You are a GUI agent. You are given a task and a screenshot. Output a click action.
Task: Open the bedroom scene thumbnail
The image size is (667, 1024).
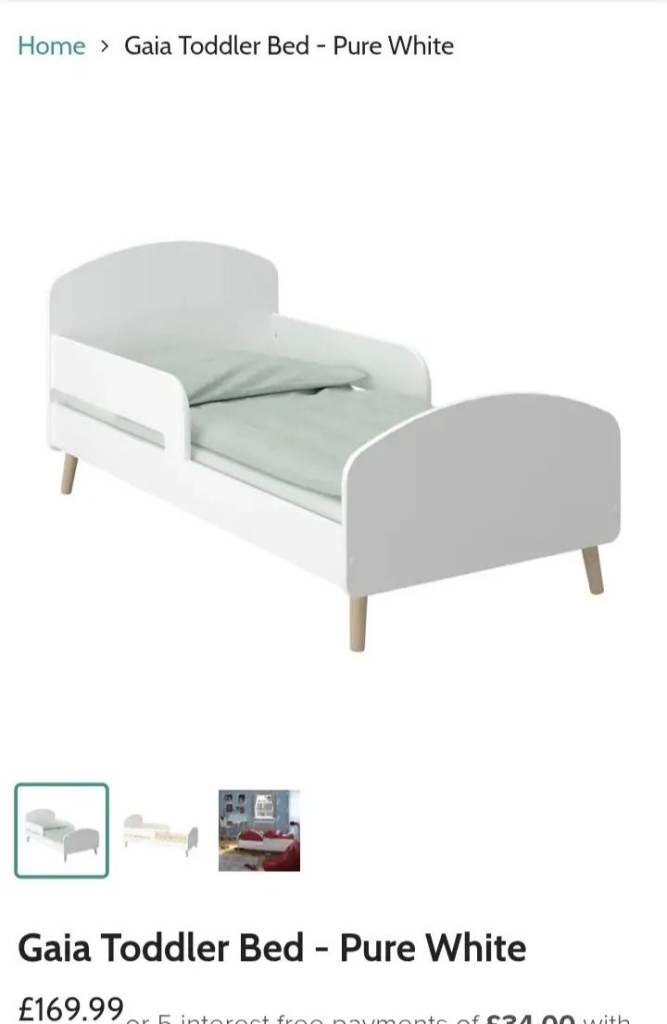coord(259,830)
